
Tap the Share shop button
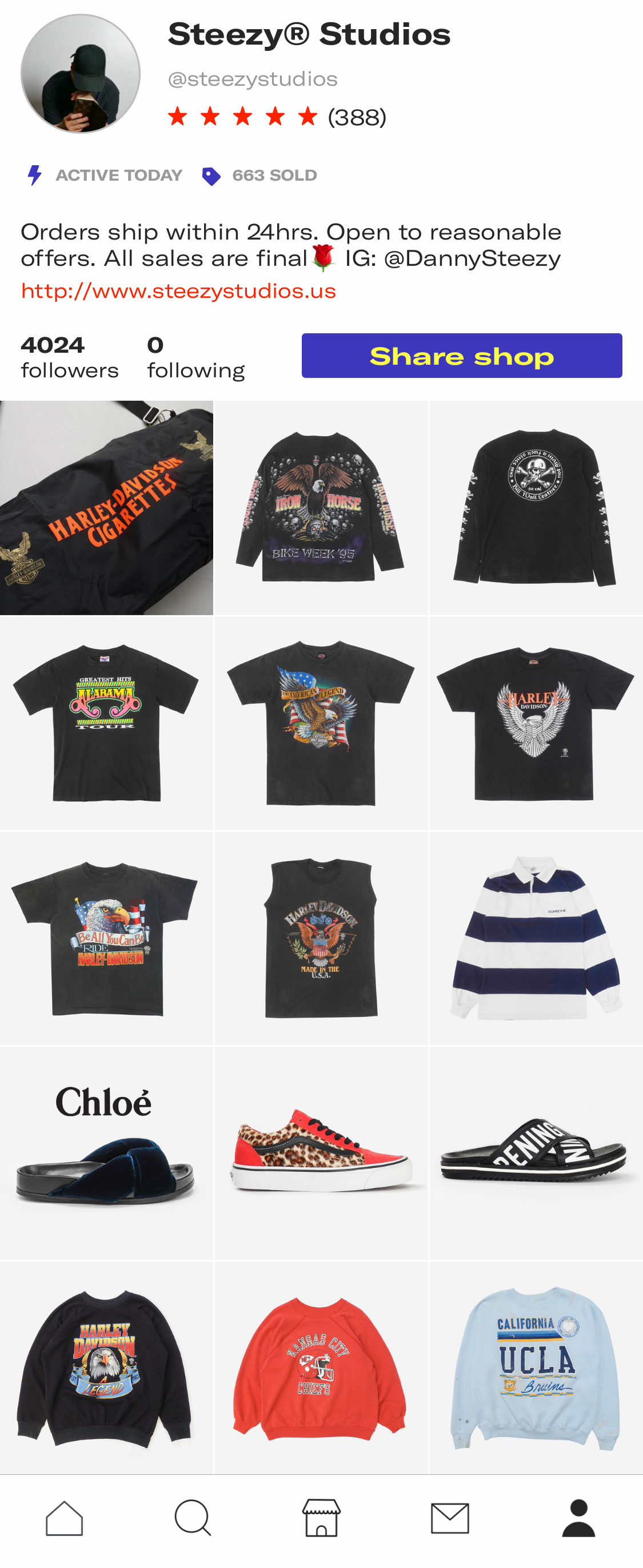461,356
